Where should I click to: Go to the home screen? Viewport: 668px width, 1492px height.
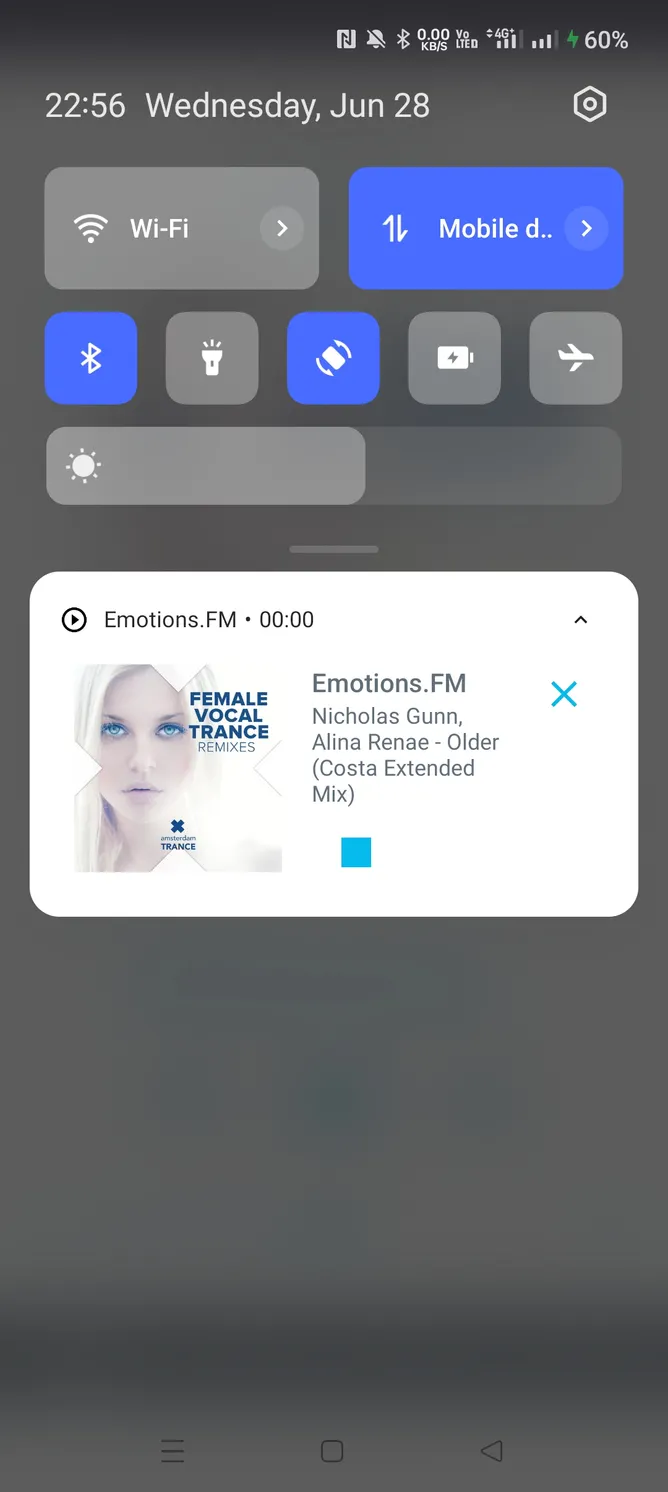coord(332,1451)
